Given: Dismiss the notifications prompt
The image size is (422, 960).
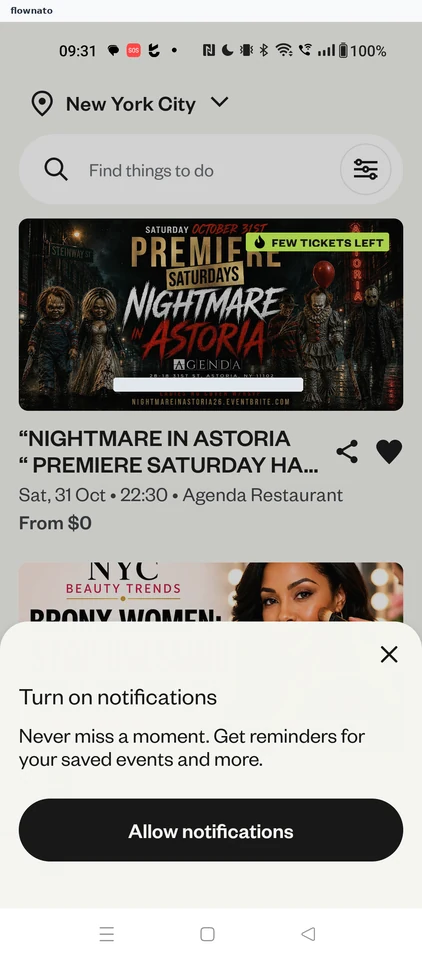Looking at the screenshot, I should pyautogui.click(x=389, y=654).
